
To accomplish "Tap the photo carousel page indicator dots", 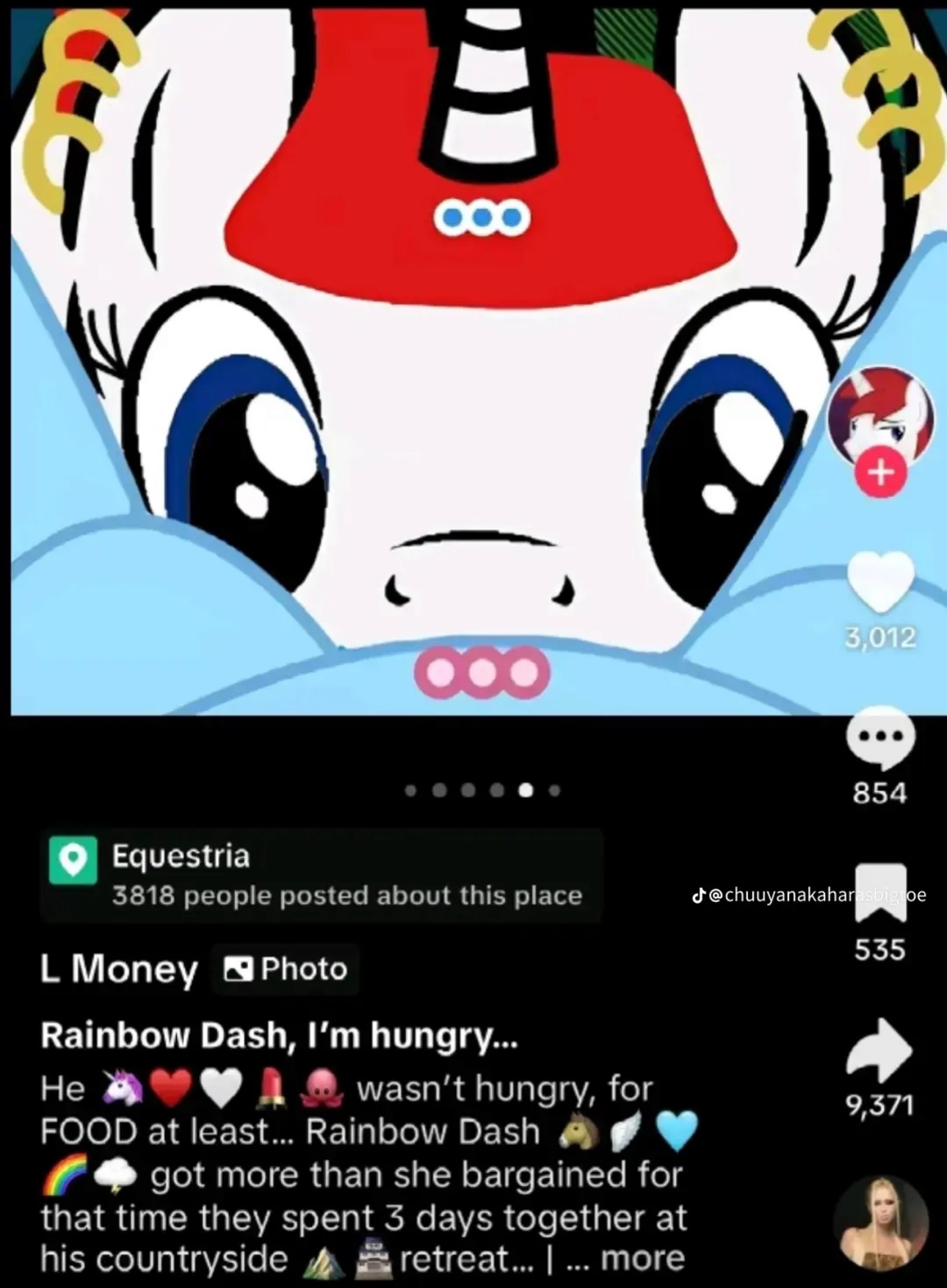I will (x=482, y=790).
